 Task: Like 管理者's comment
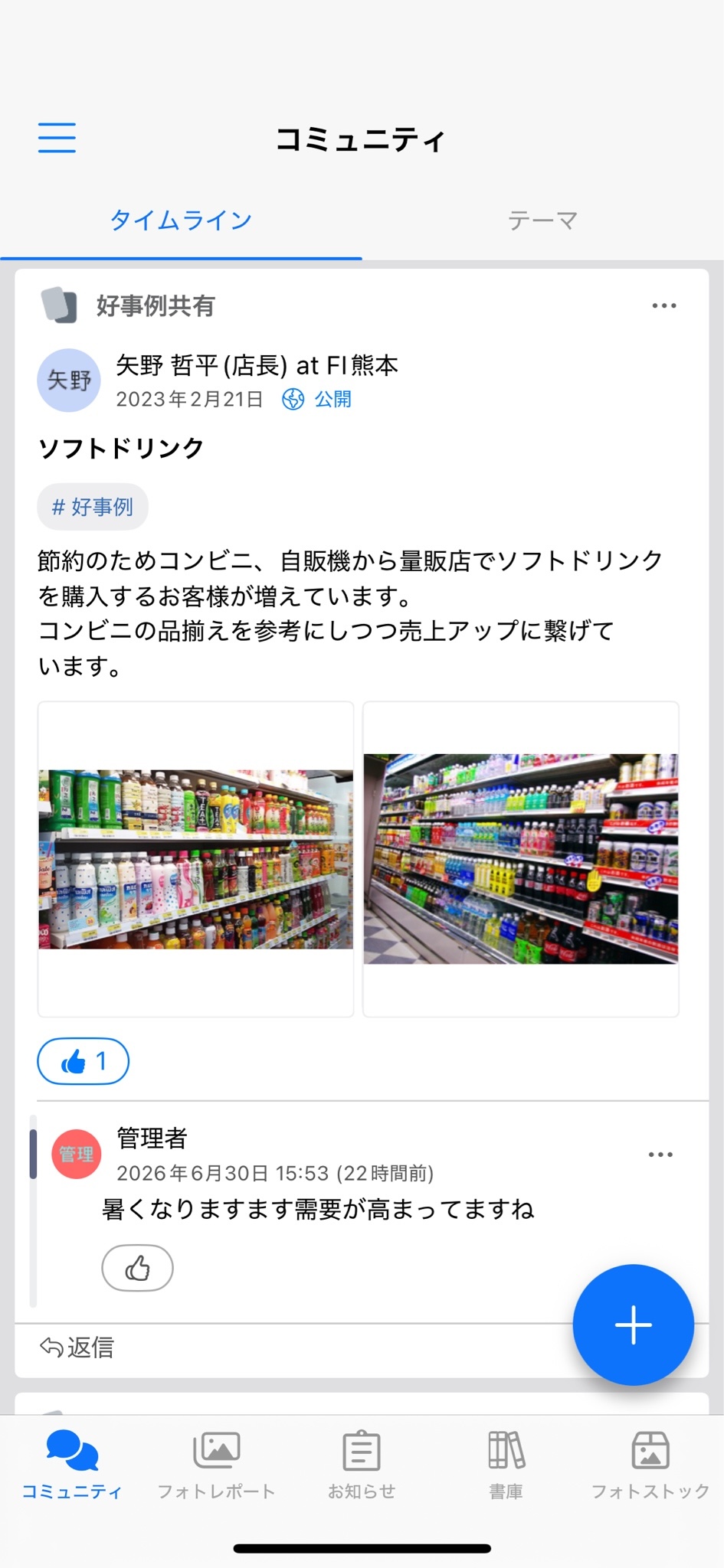click(x=137, y=1269)
